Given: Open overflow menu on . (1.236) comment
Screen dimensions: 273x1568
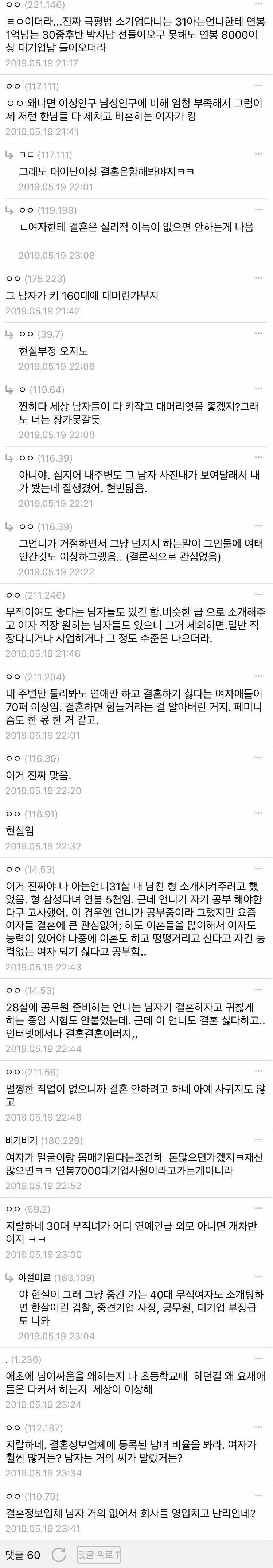Looking at the screenshot, I should (259, 1359).
